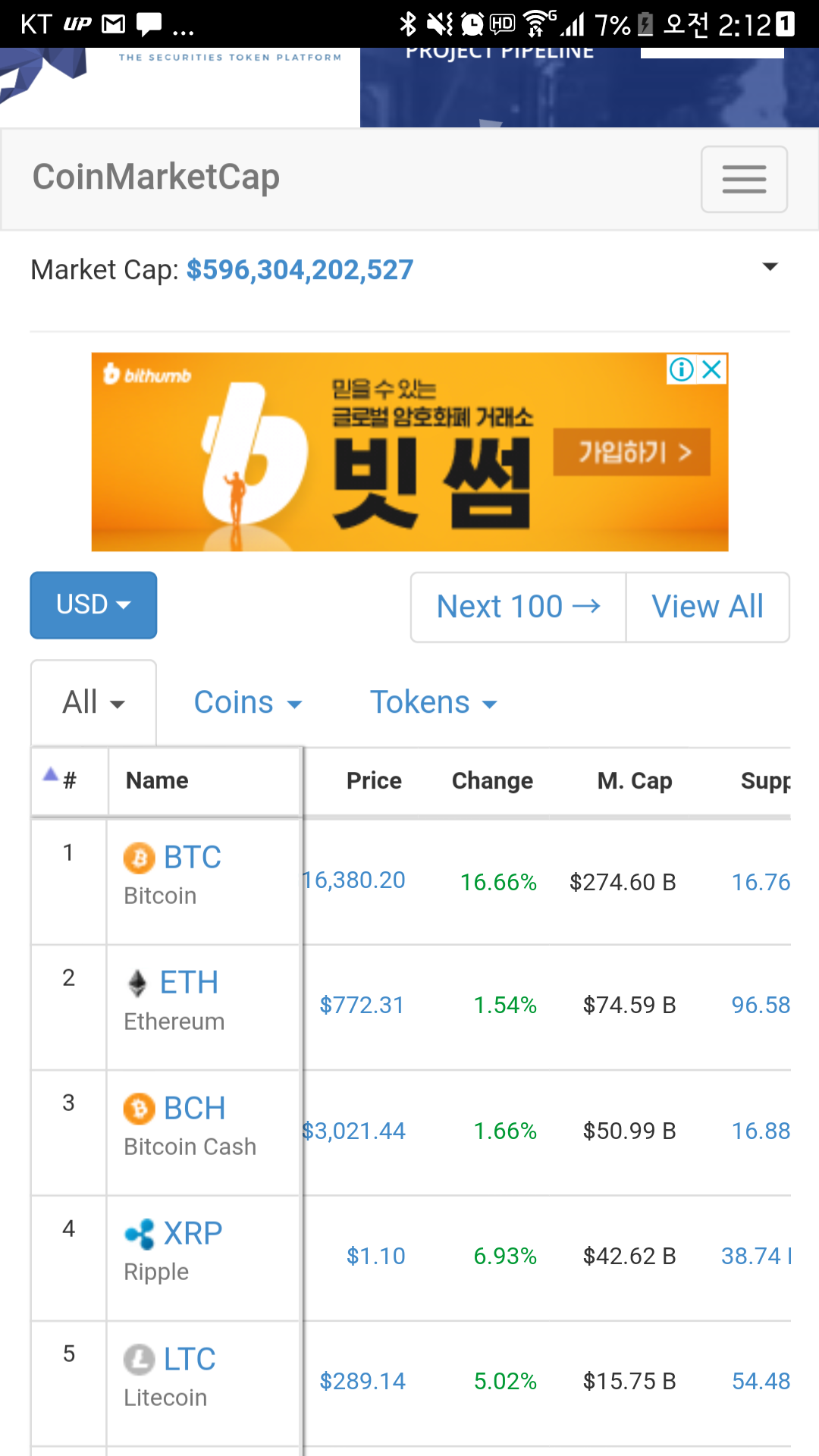819x1456 pixels.
Task: Click the 가입하기 signup button in the ad
Action: click(x=632, y=450)
